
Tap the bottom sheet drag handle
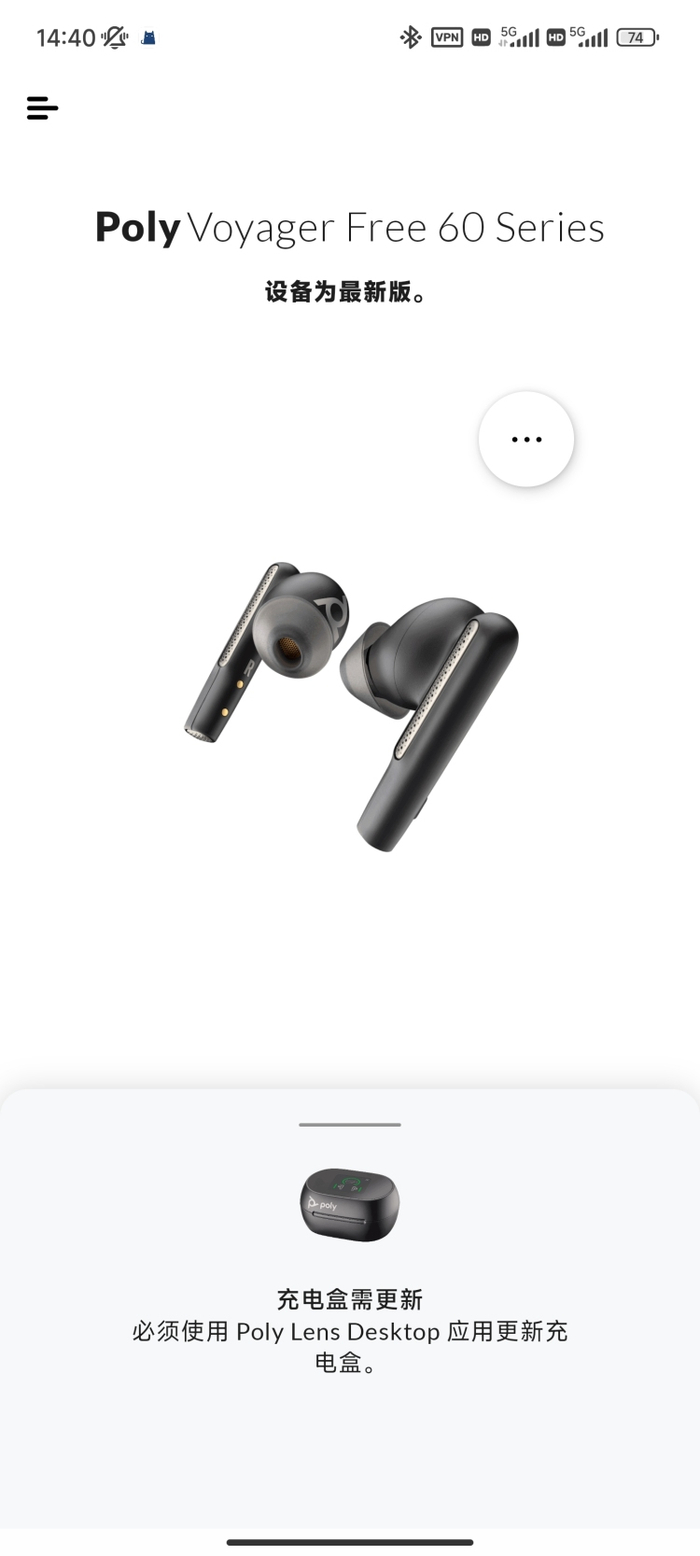pyautogui.click(x=350, y=1125)
